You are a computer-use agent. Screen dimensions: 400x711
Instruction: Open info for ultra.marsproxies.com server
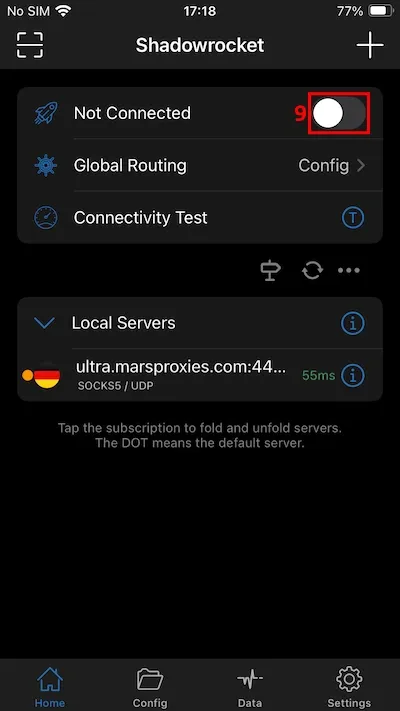(x=352, y=375)
